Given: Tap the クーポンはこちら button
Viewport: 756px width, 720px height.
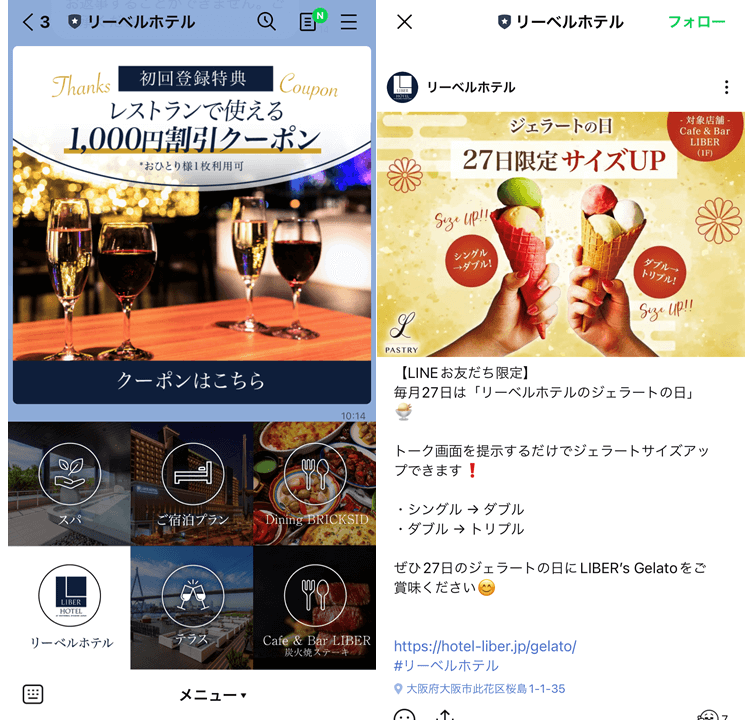Looking at the screenshot, I should [x=192, y=381].
